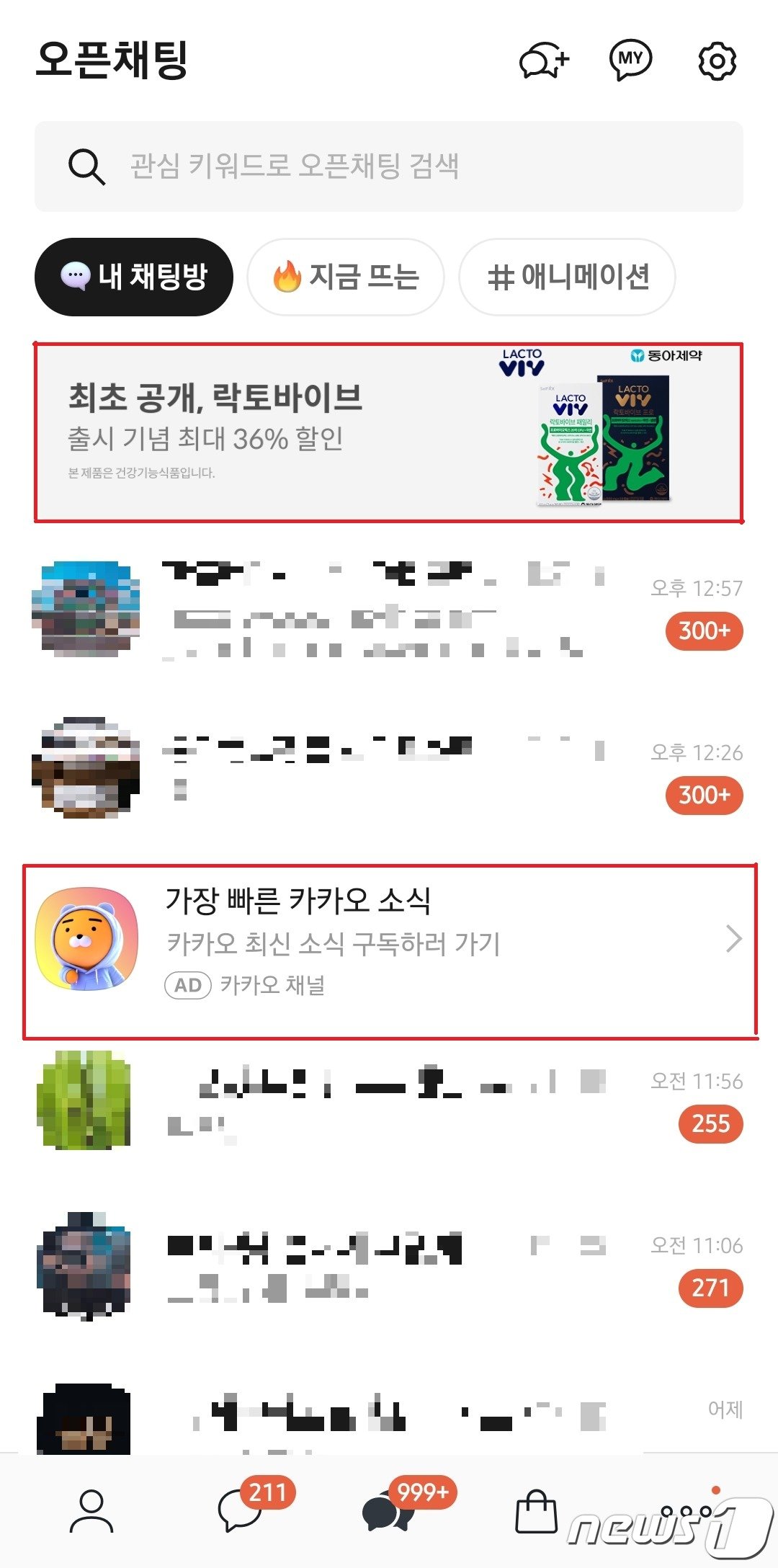Screen dimensions: 778x1568
Task: Open the open chatting icon with 999+ badge
Action: pos(389,1512)
